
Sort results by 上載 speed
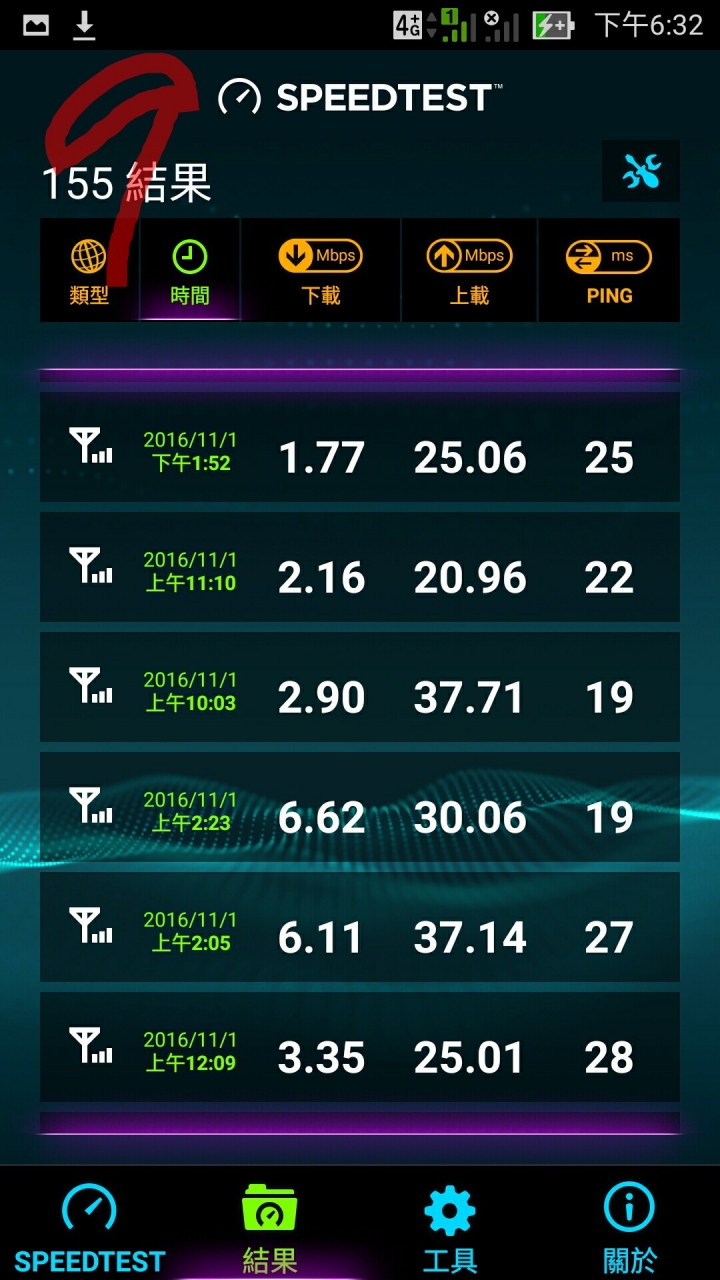click(469, 270)
